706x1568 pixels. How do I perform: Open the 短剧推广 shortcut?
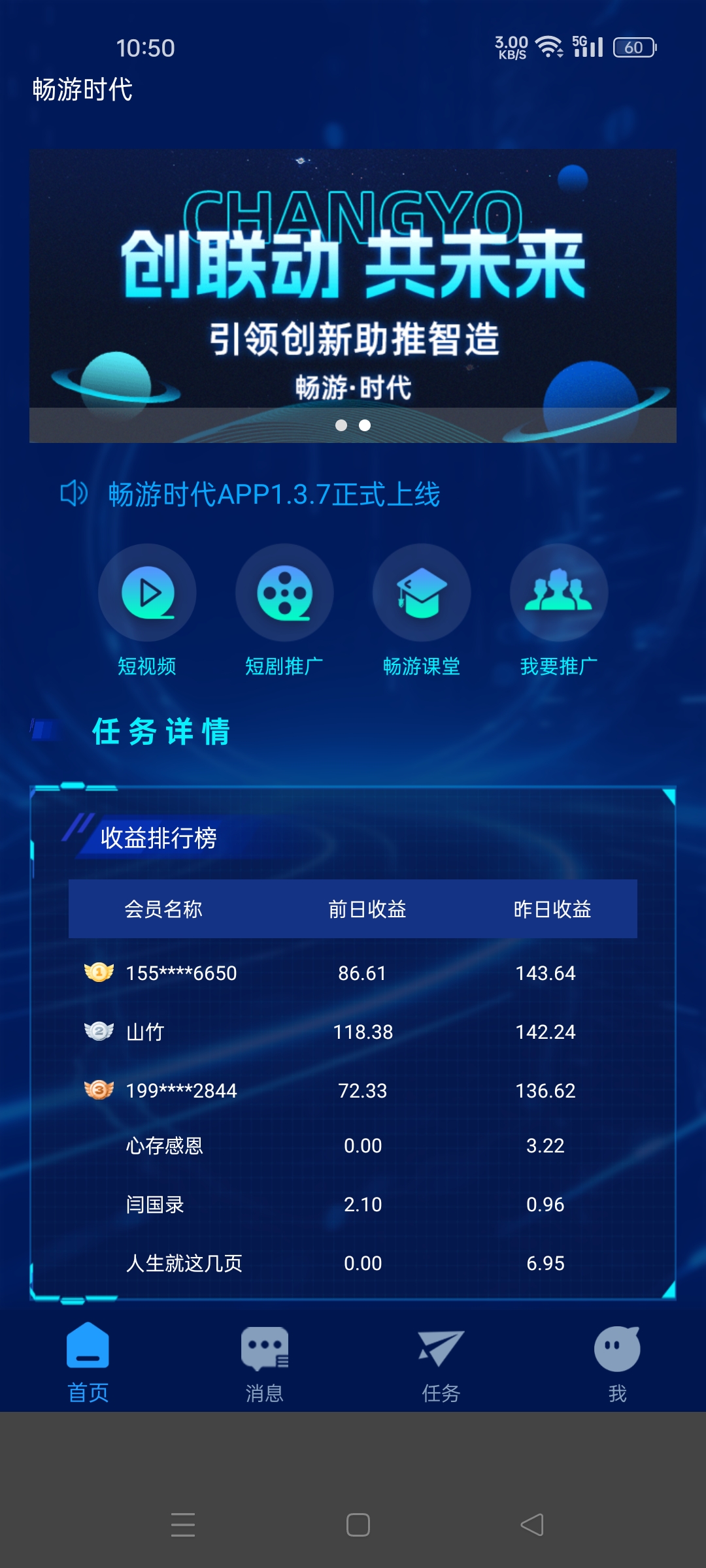(x=284, y=611)
